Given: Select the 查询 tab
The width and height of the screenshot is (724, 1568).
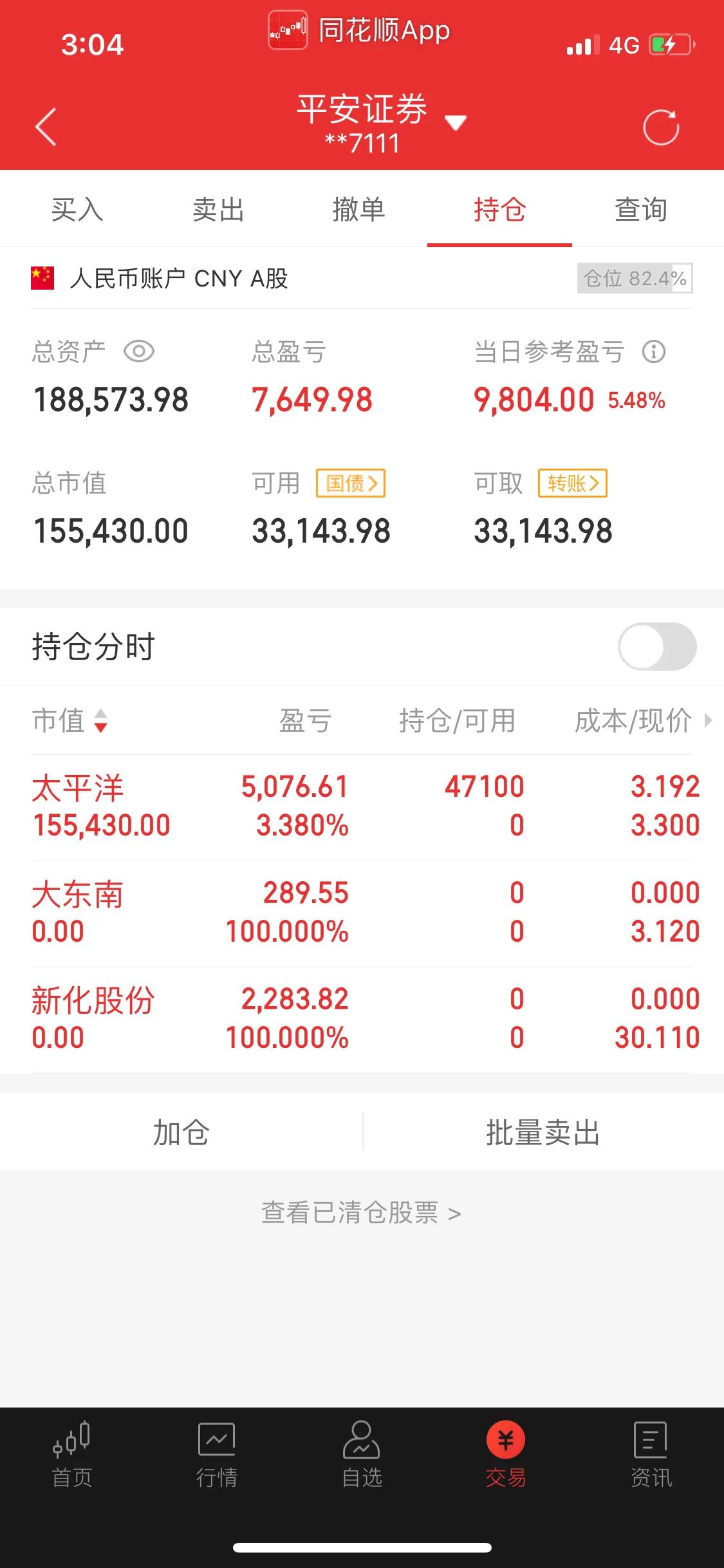Looking at the screenshot, I should click(640, 210).
